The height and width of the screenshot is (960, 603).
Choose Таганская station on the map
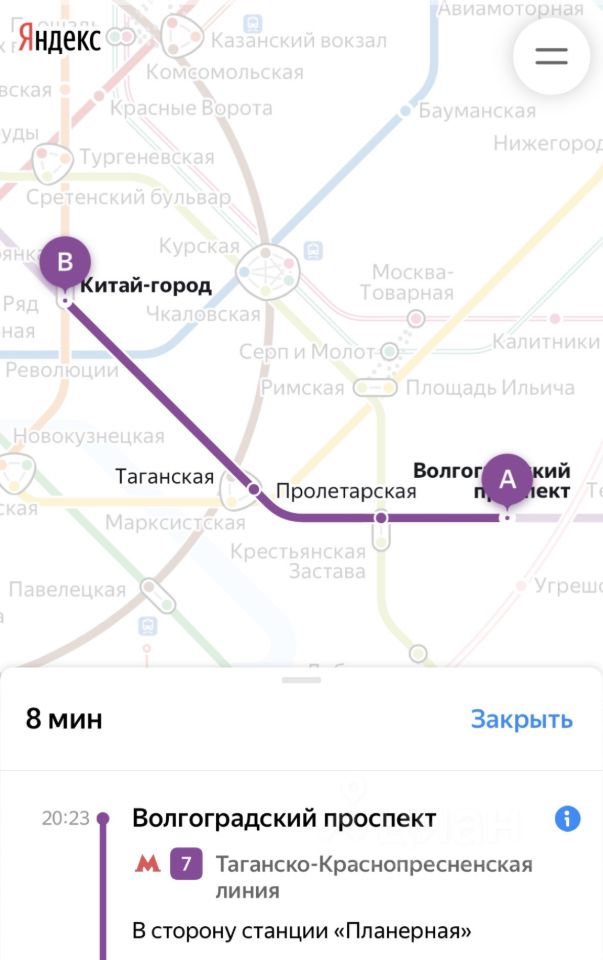pos(165,476)
